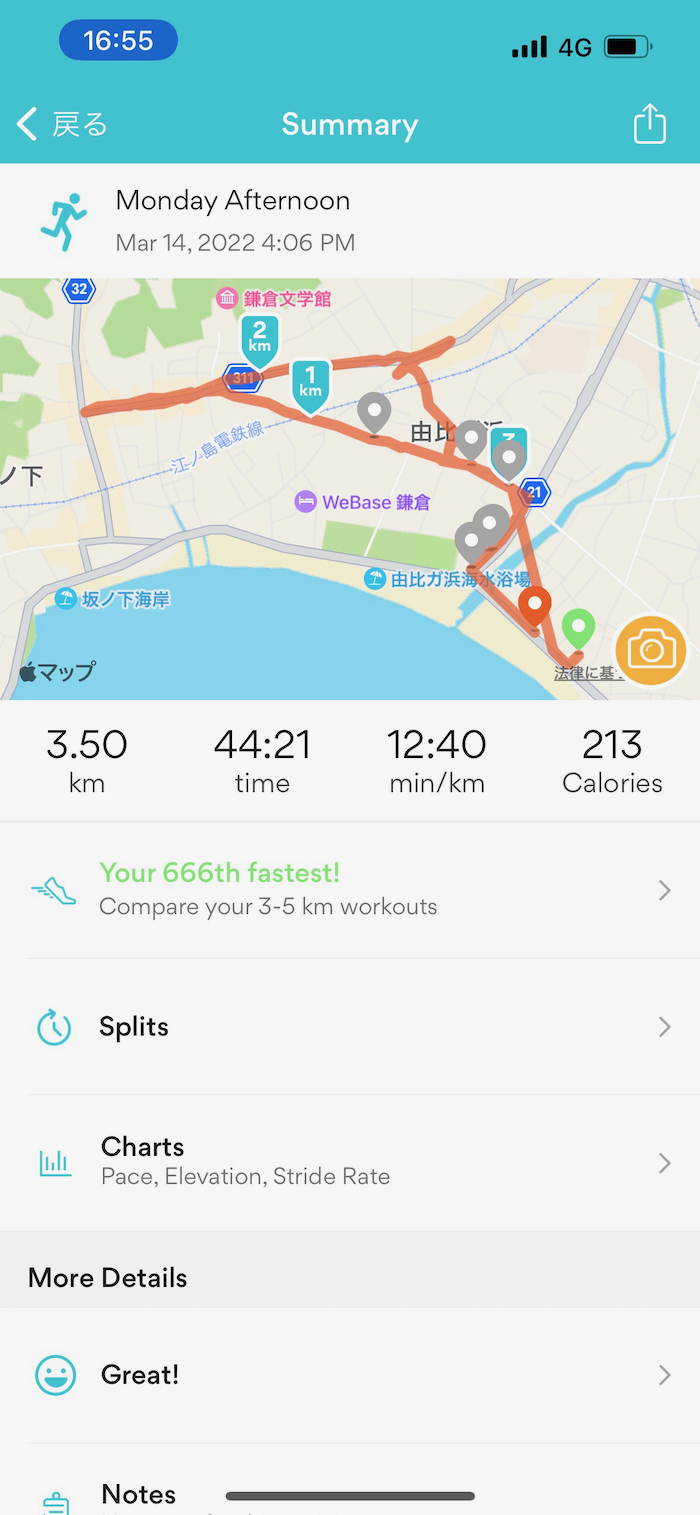The width and height of the screenshot is (700, 1515).
Task: Open the Great! mood rating row
Action: coord(350,1375)
